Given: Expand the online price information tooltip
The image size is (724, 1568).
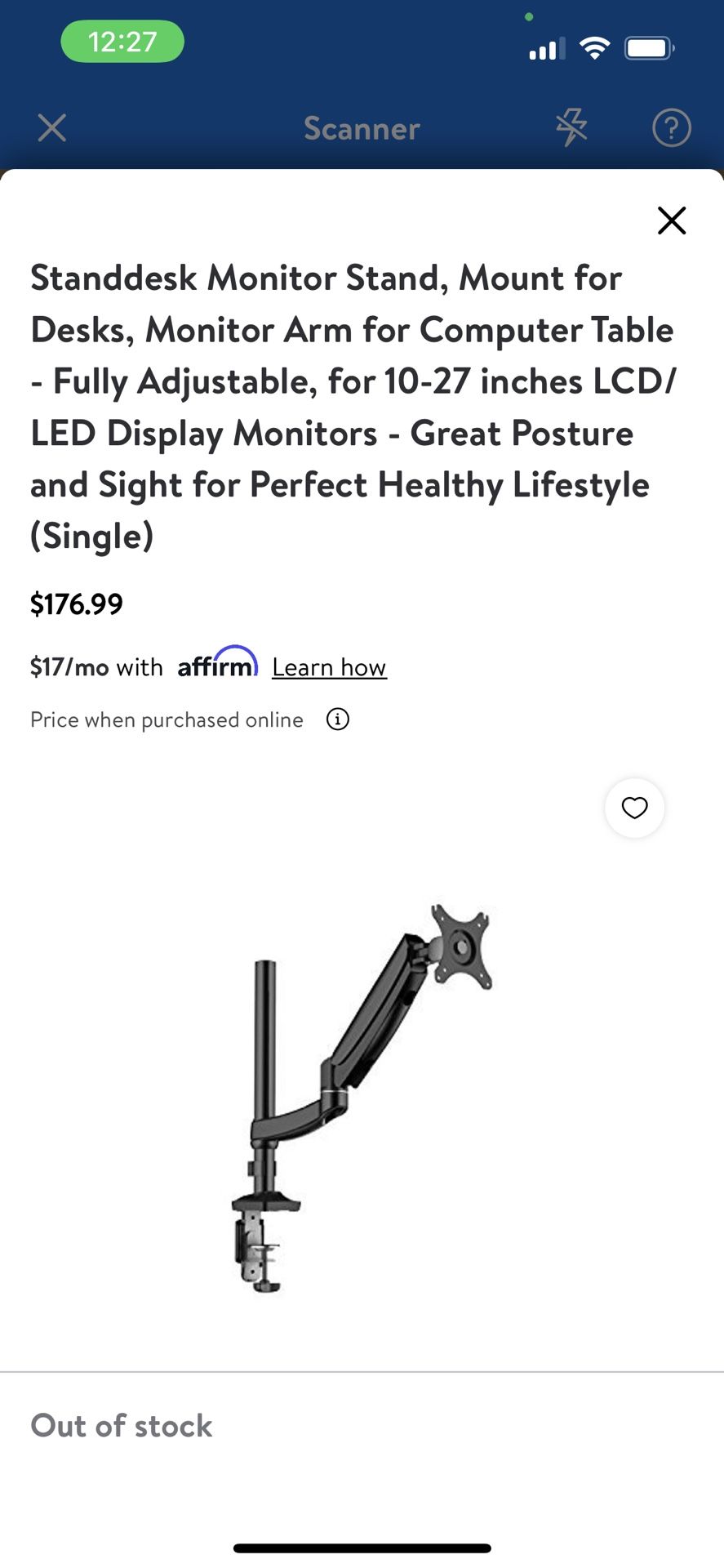Looking at the screenshot, I should [337, 719].
